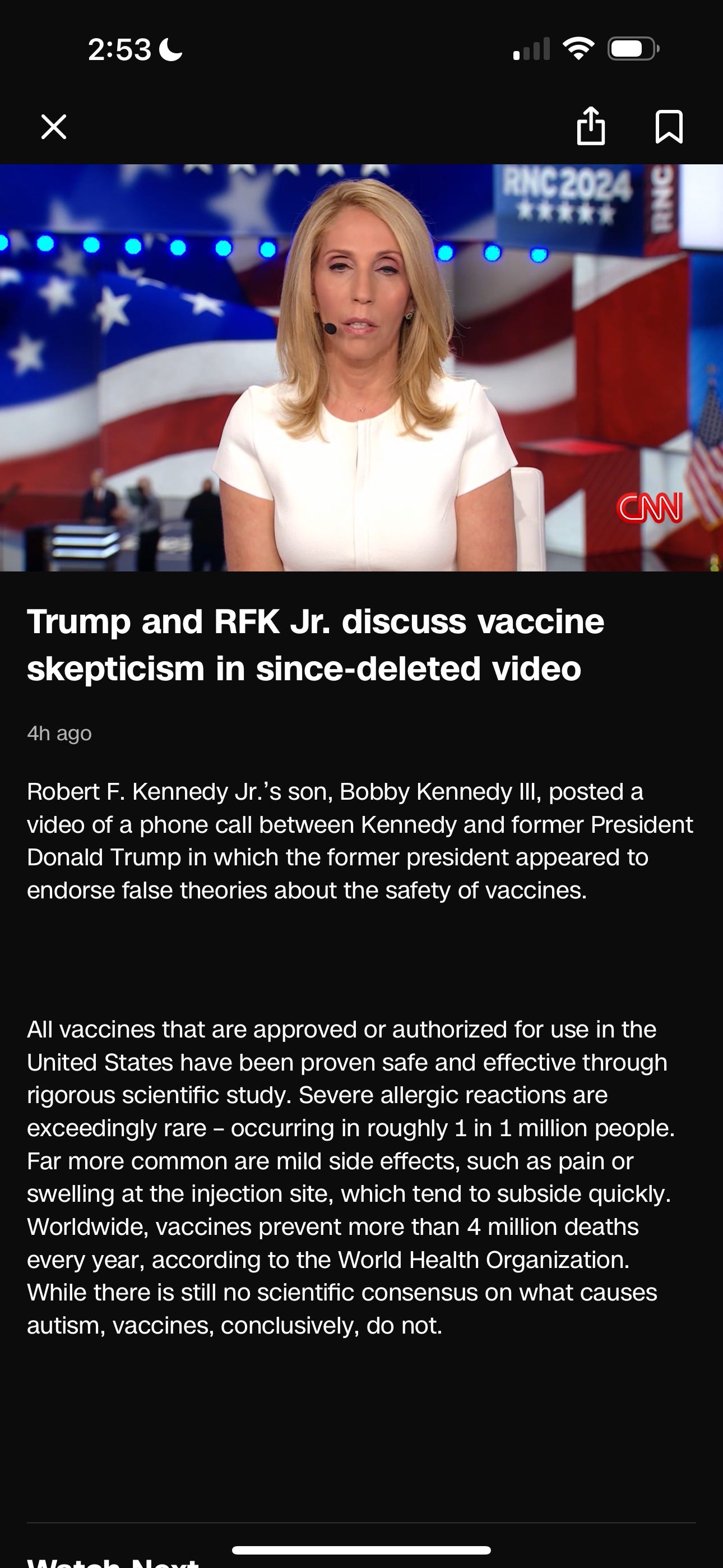The image size is (723, 1568).
Task: Close the article view
Action: [54, 127]
